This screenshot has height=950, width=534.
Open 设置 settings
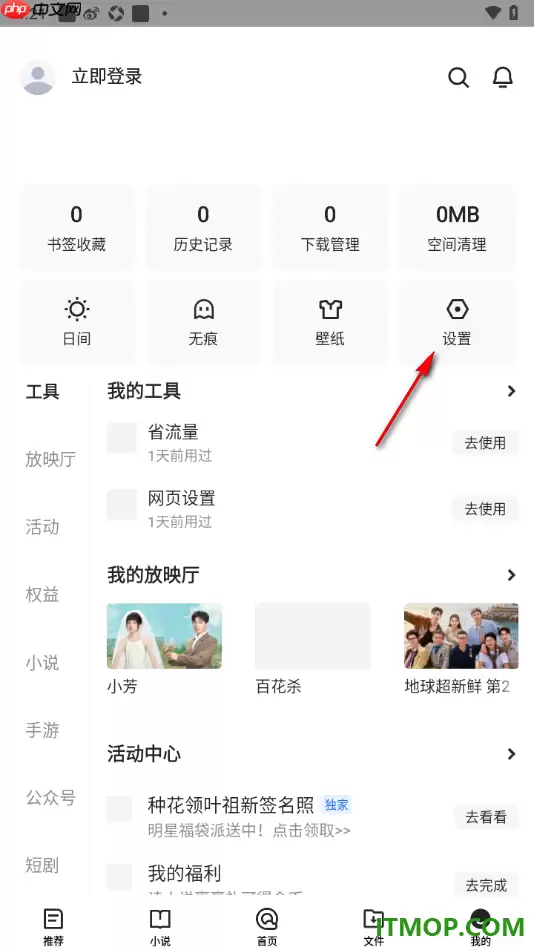457,322
